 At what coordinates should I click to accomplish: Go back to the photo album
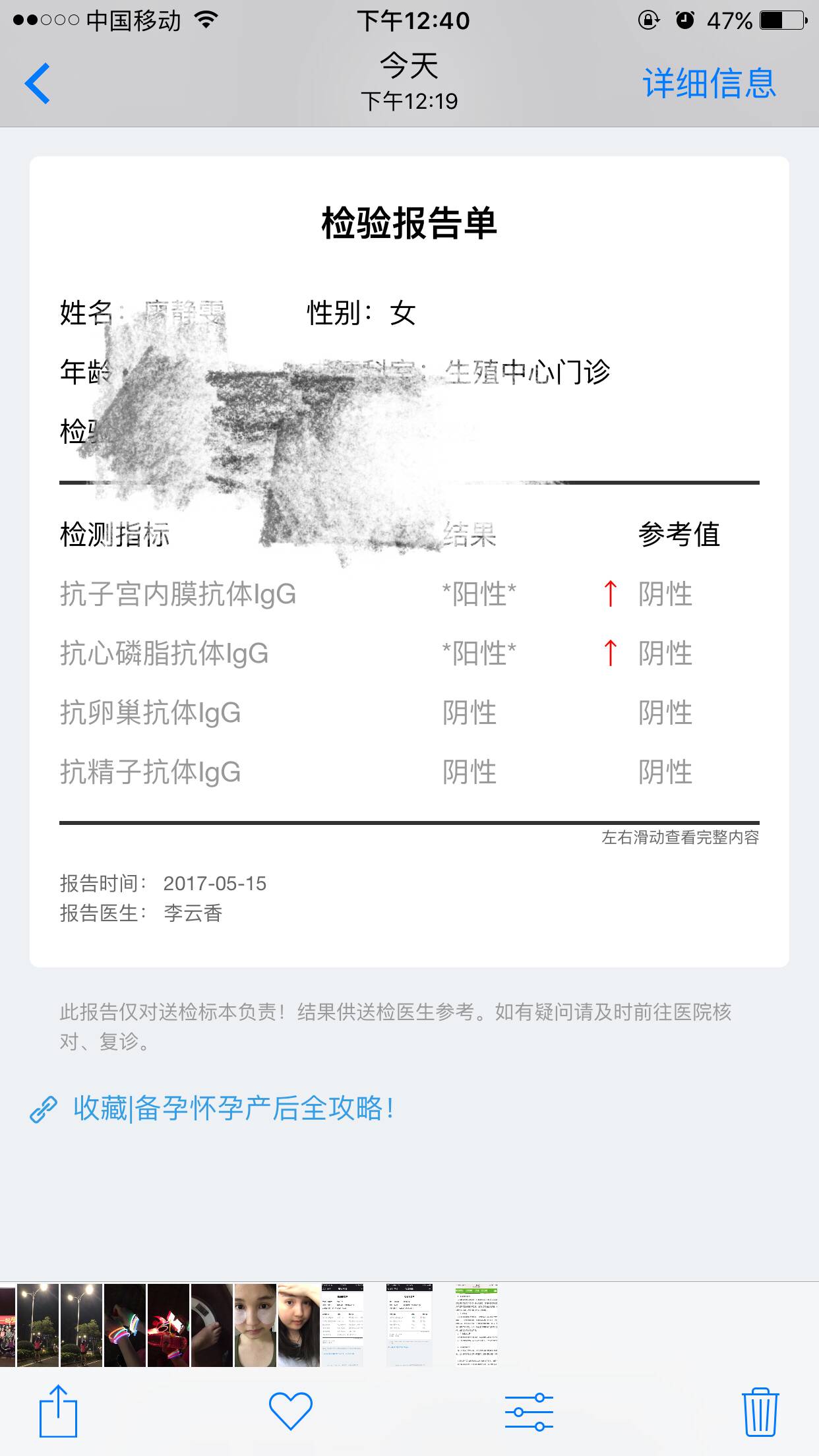tap(38, 84)
